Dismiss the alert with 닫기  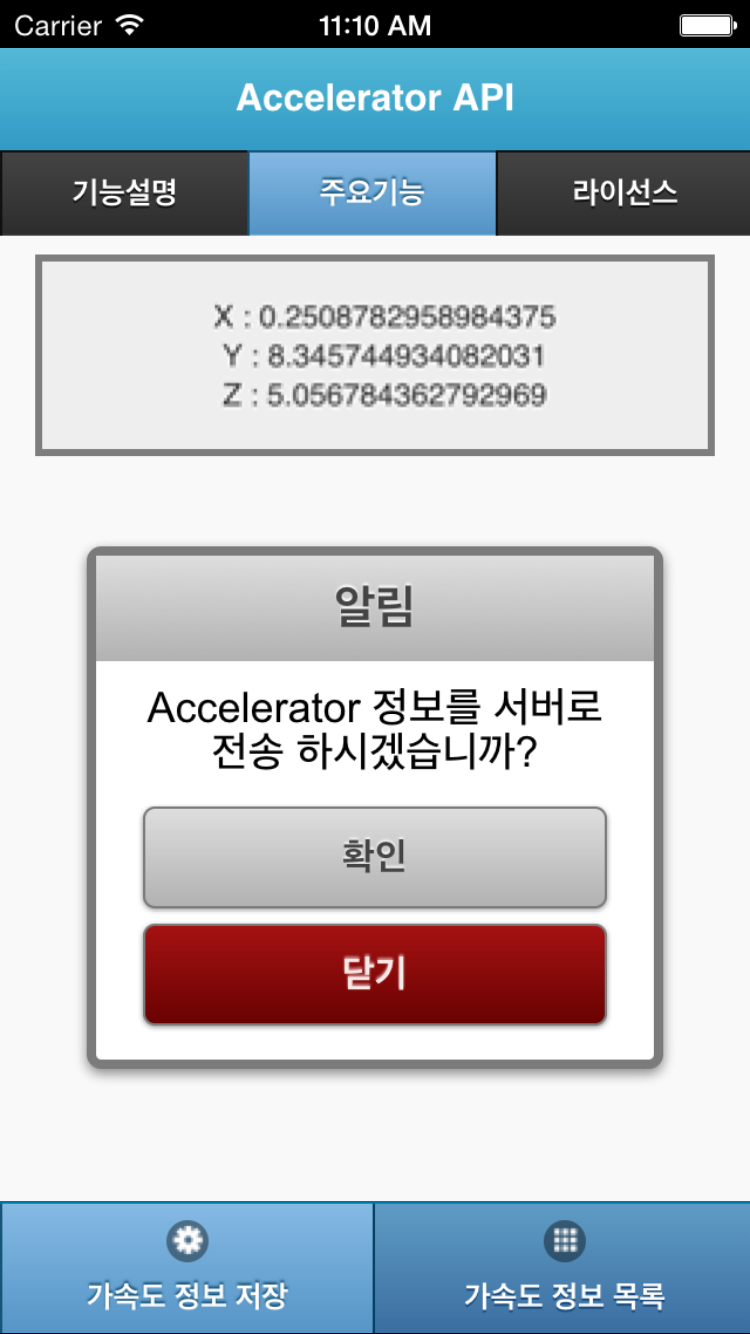tap(375, 974)
